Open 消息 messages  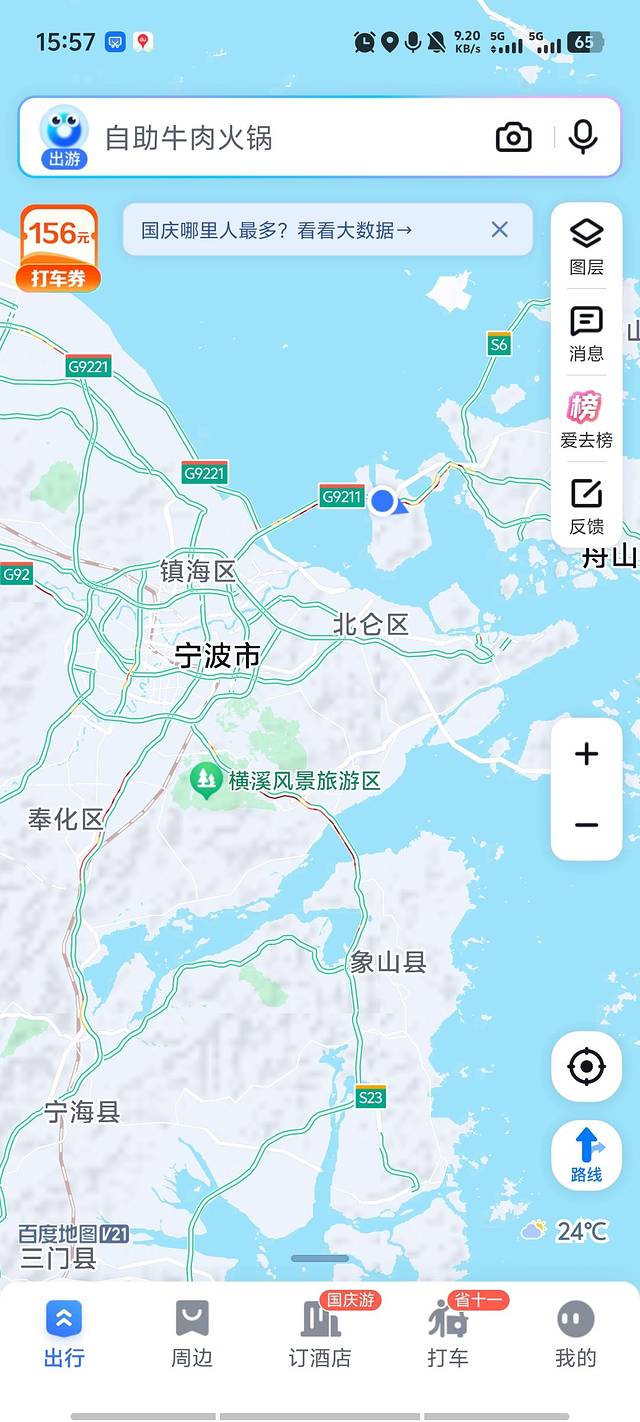click(x=587, y=333)
